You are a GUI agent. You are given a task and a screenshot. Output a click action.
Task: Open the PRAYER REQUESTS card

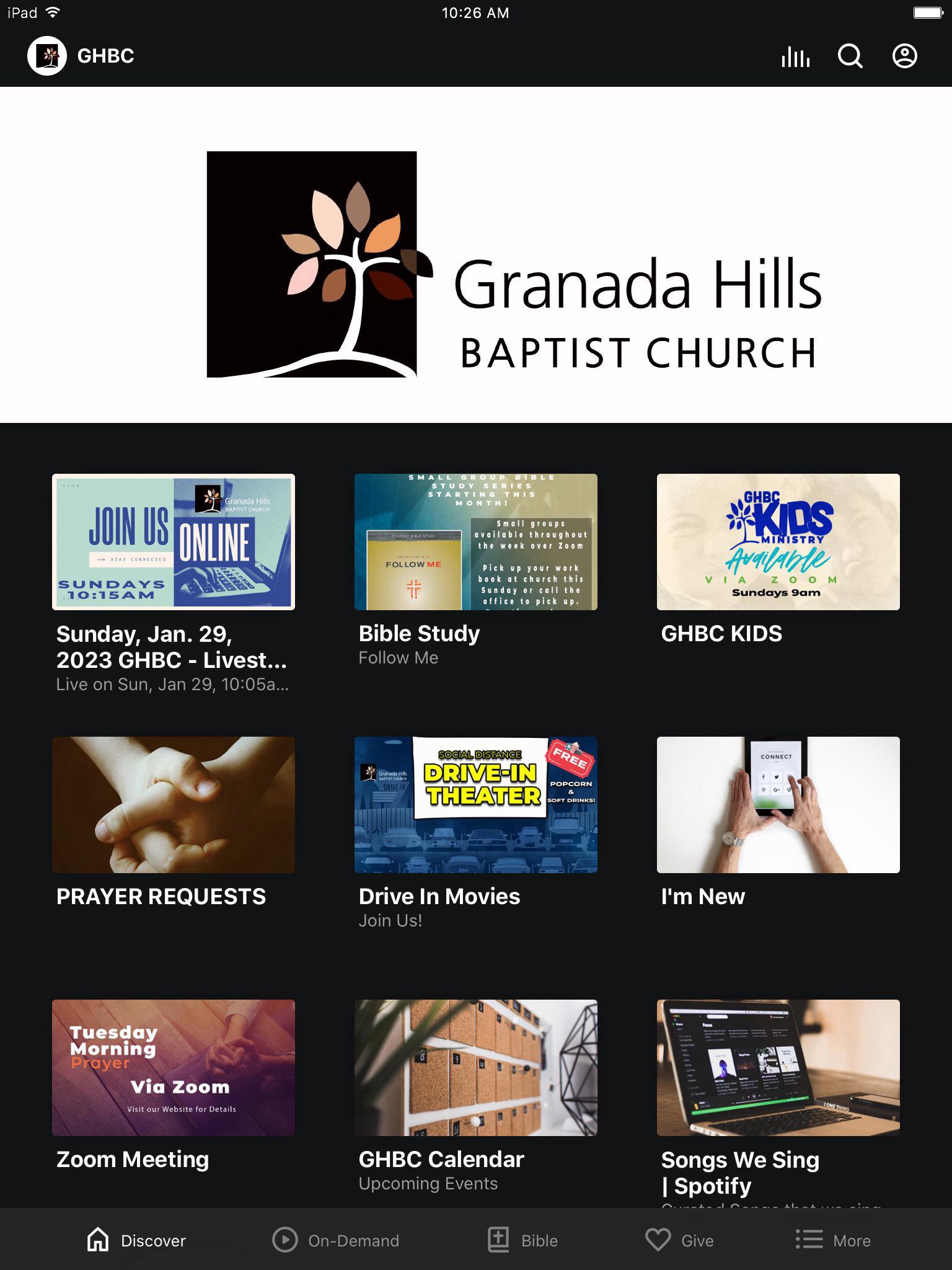click(174, 805)
